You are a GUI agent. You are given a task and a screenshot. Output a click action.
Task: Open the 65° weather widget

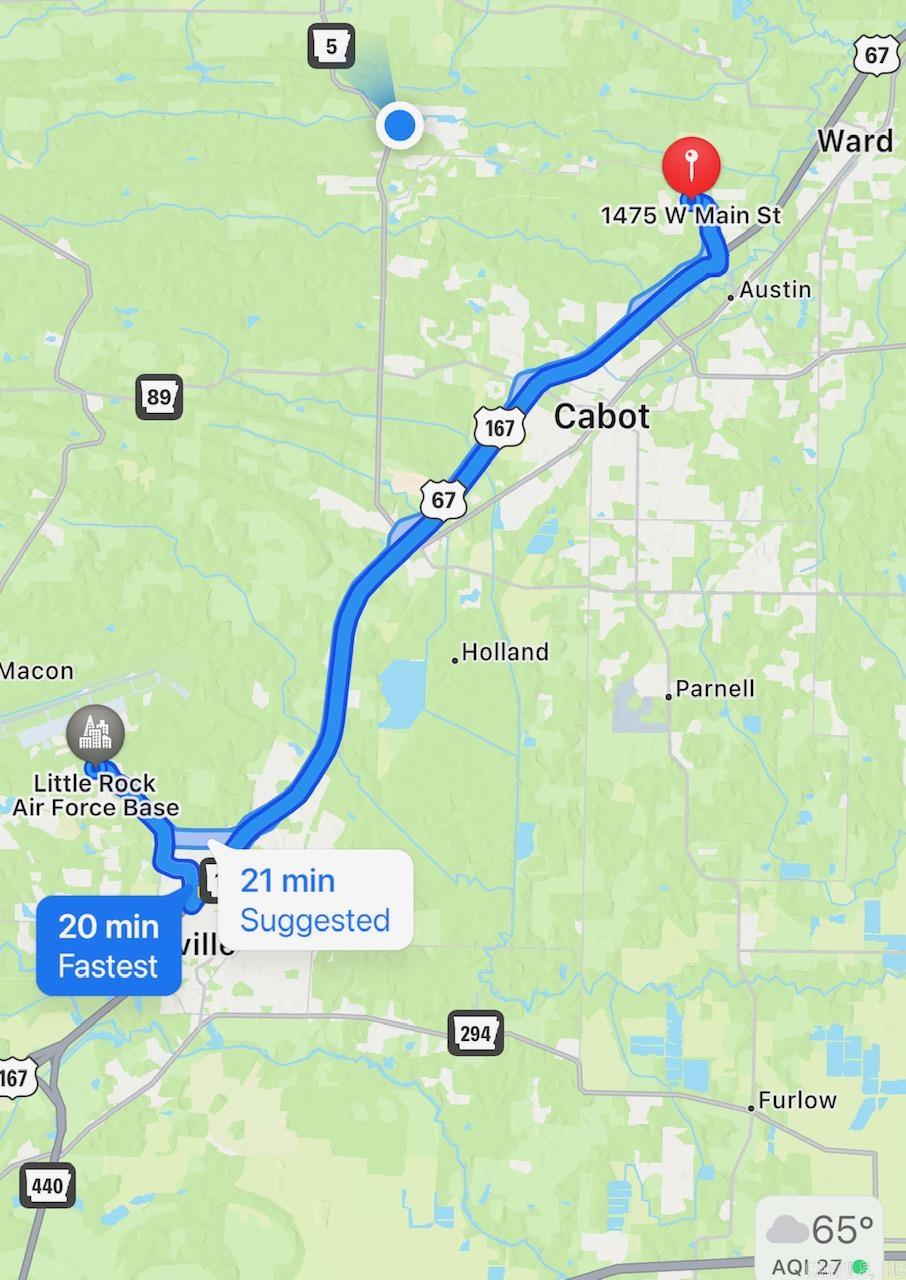pyautogui.click(x=820, y=1237)
